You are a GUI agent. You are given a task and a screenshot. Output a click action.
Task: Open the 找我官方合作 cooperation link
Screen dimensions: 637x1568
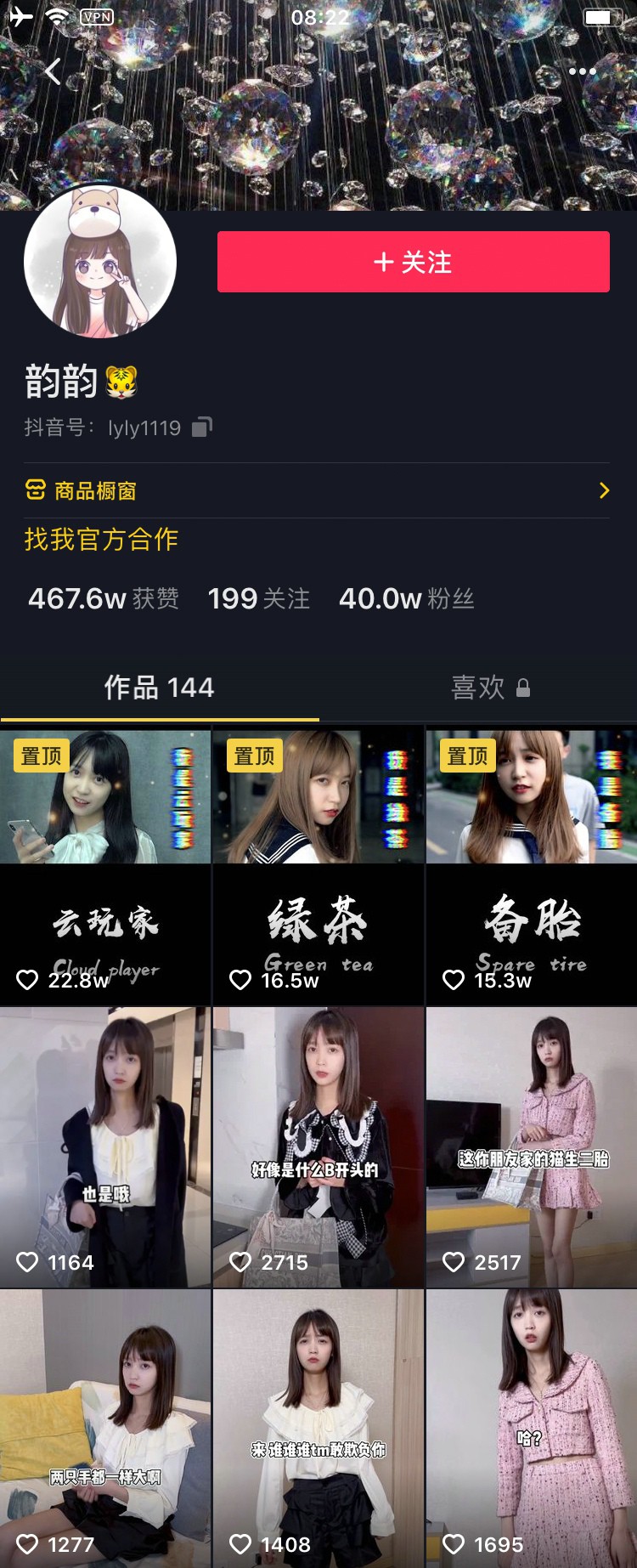(x=101, y=539)
